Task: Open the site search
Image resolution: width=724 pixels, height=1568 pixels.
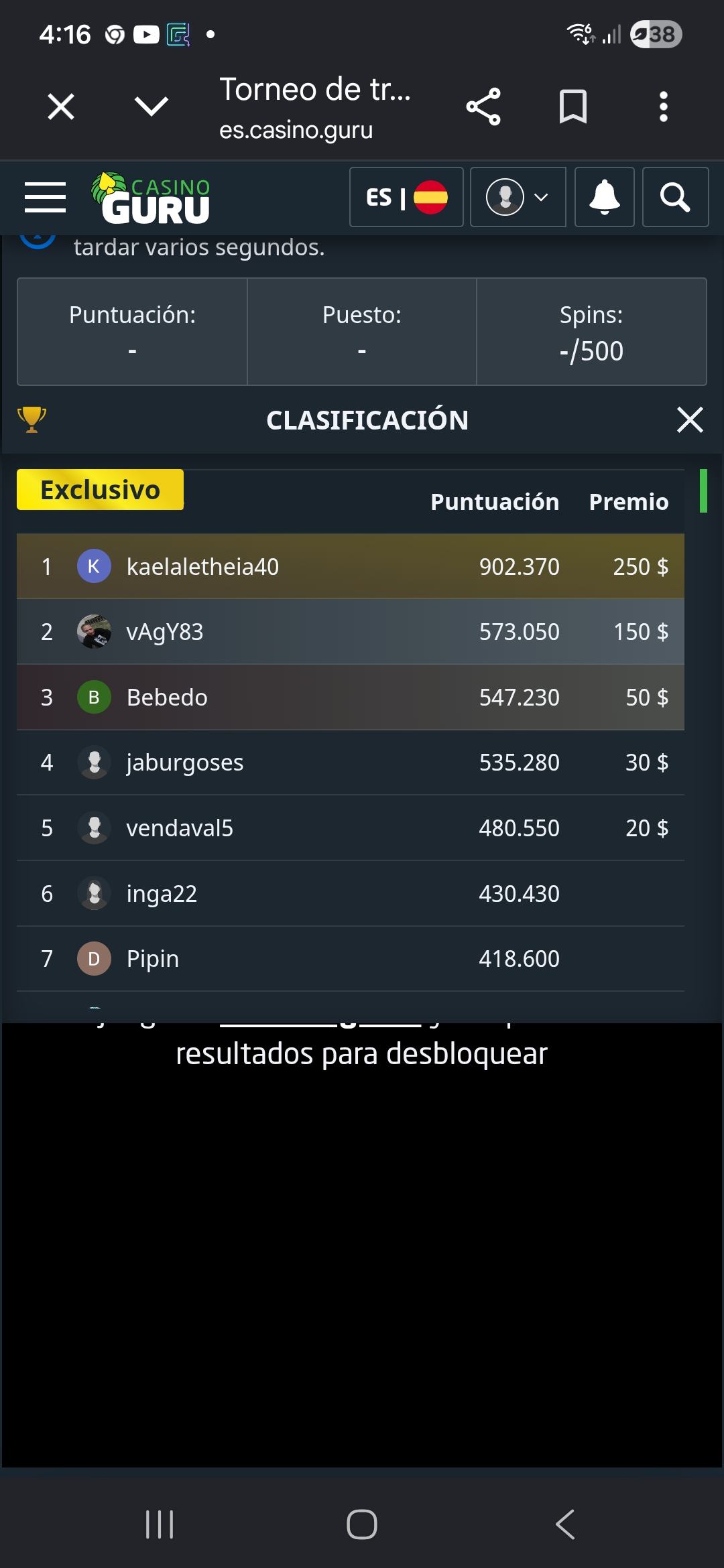Action: coord(675,197)
